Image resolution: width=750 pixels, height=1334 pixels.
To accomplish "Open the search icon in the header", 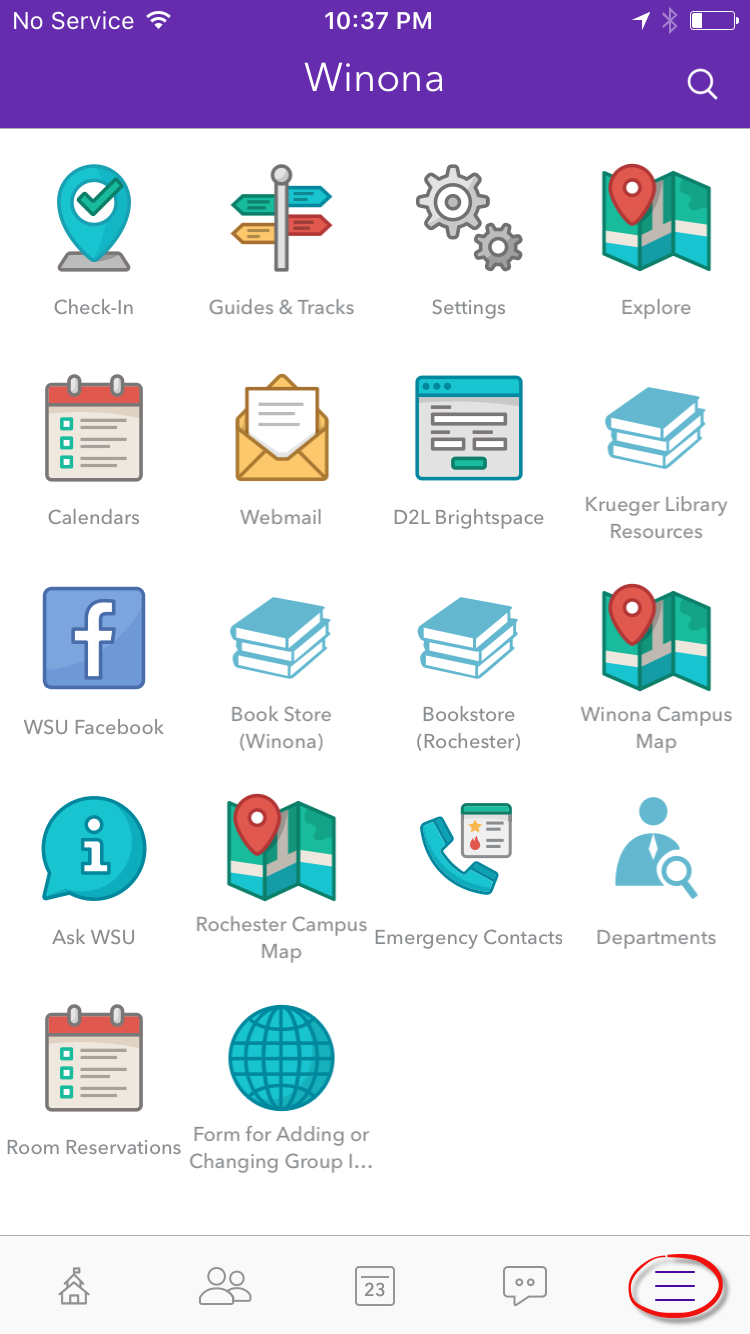I will (702, 85).
